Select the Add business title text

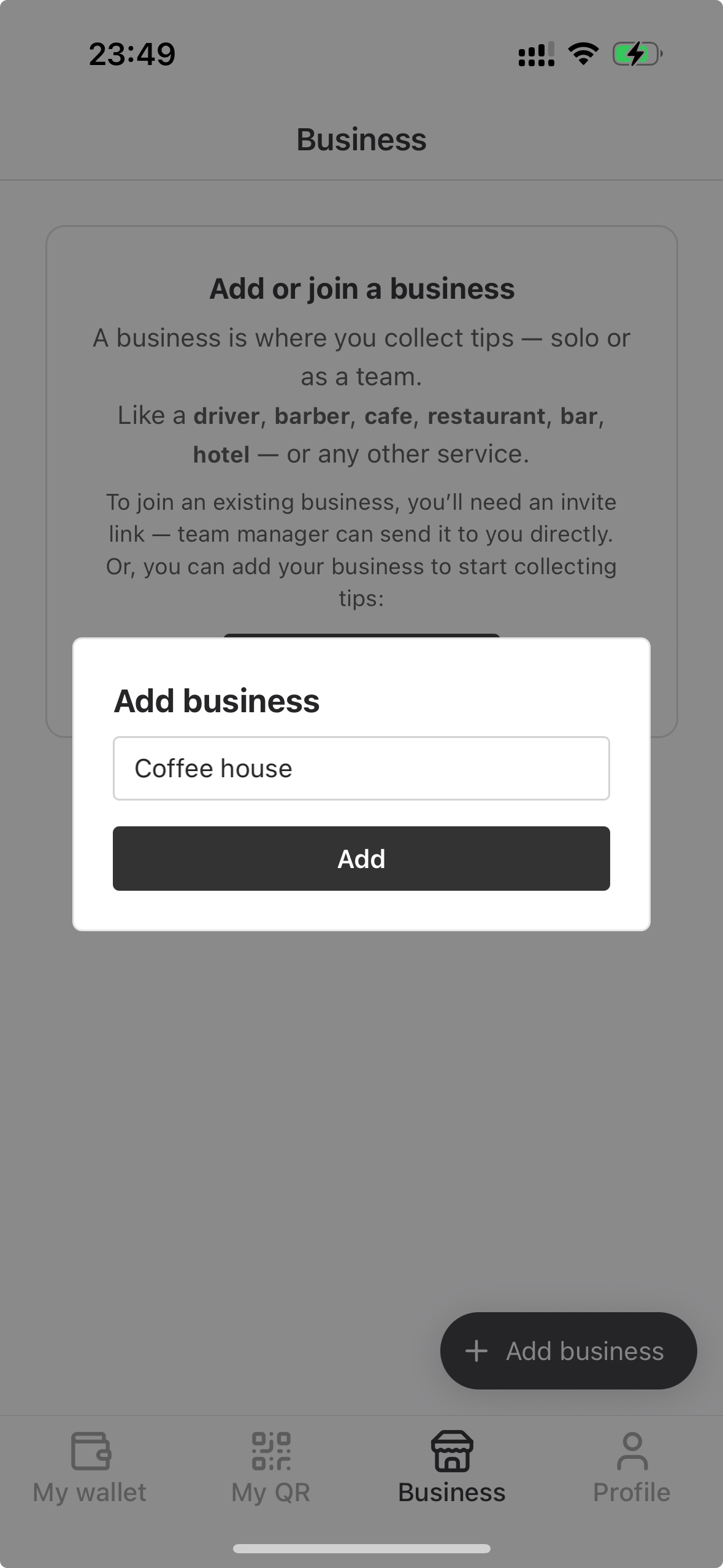216,701
